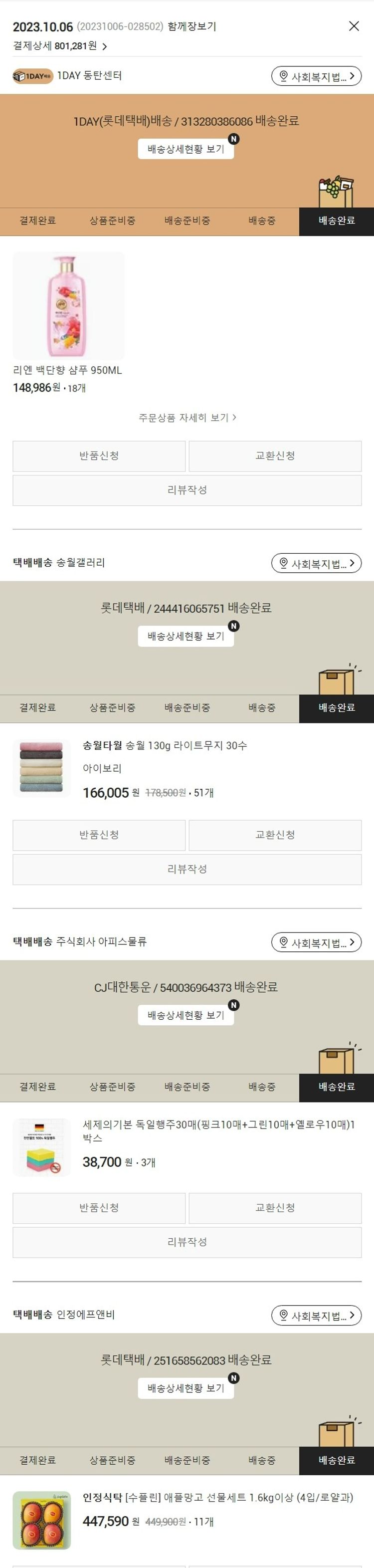The image size is (374, 1568).
Task: Request 반품신청 for 송월타월
Action: tap(99, 835)
